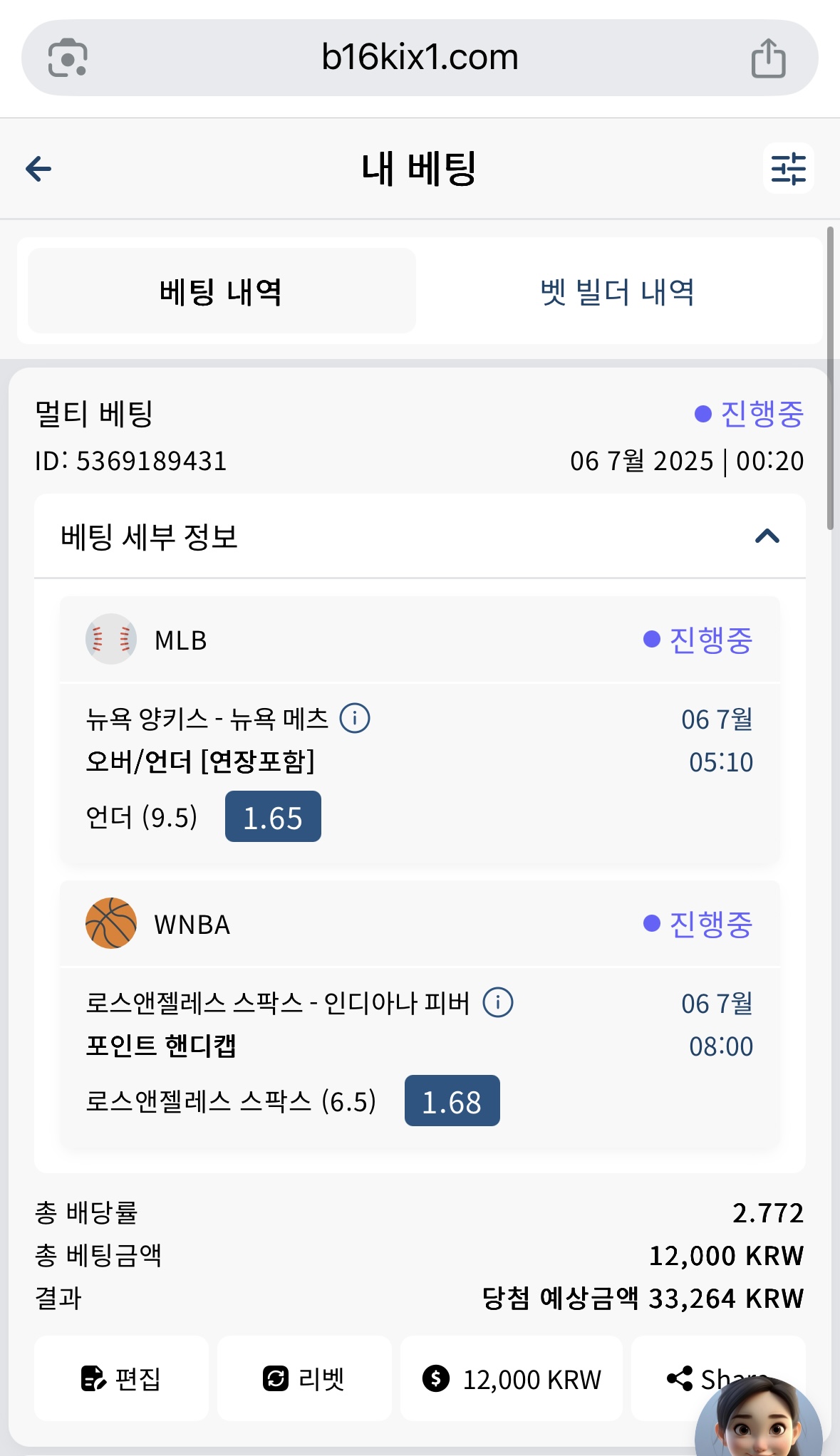This screenshot has height=1456, width=840.
Task: Open the assistant avatar chat
Action: (x=759, y=1418)
